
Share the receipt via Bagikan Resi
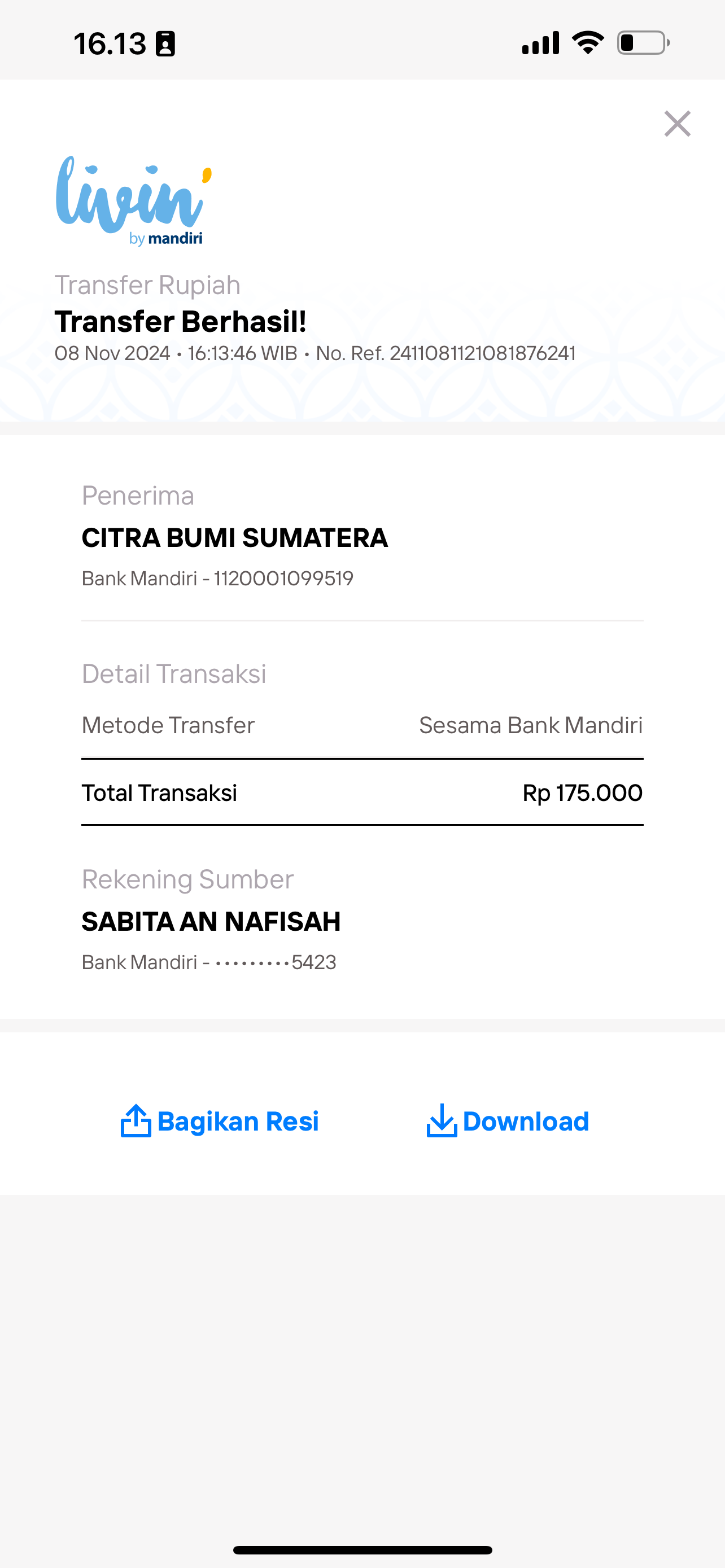click(220, 1121)
